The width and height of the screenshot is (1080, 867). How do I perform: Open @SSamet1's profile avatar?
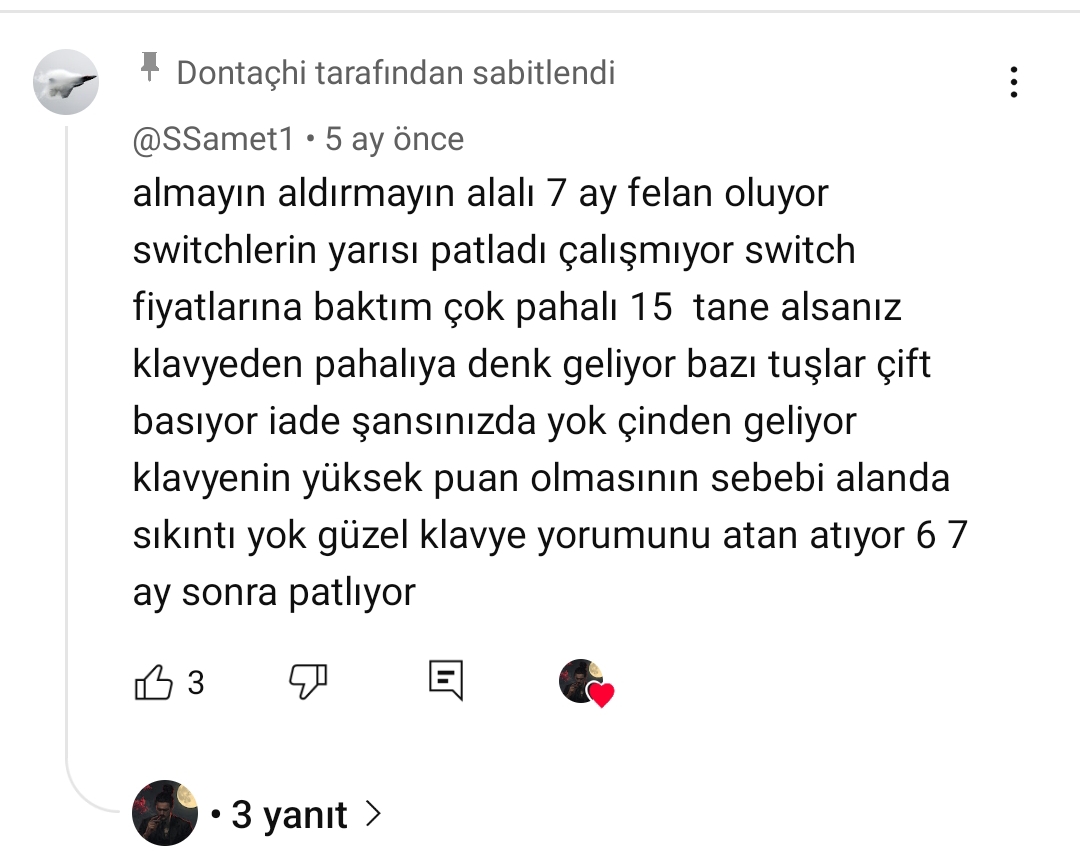point(66,81)
